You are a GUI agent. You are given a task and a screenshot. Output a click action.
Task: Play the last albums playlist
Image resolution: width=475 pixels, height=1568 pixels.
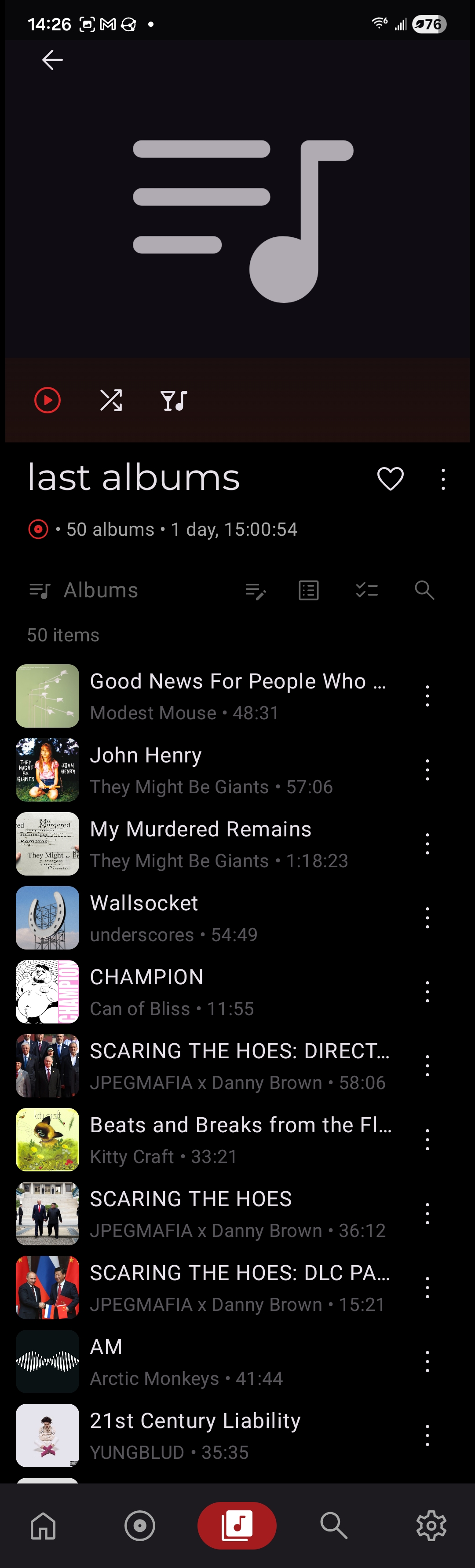[47, 401]
